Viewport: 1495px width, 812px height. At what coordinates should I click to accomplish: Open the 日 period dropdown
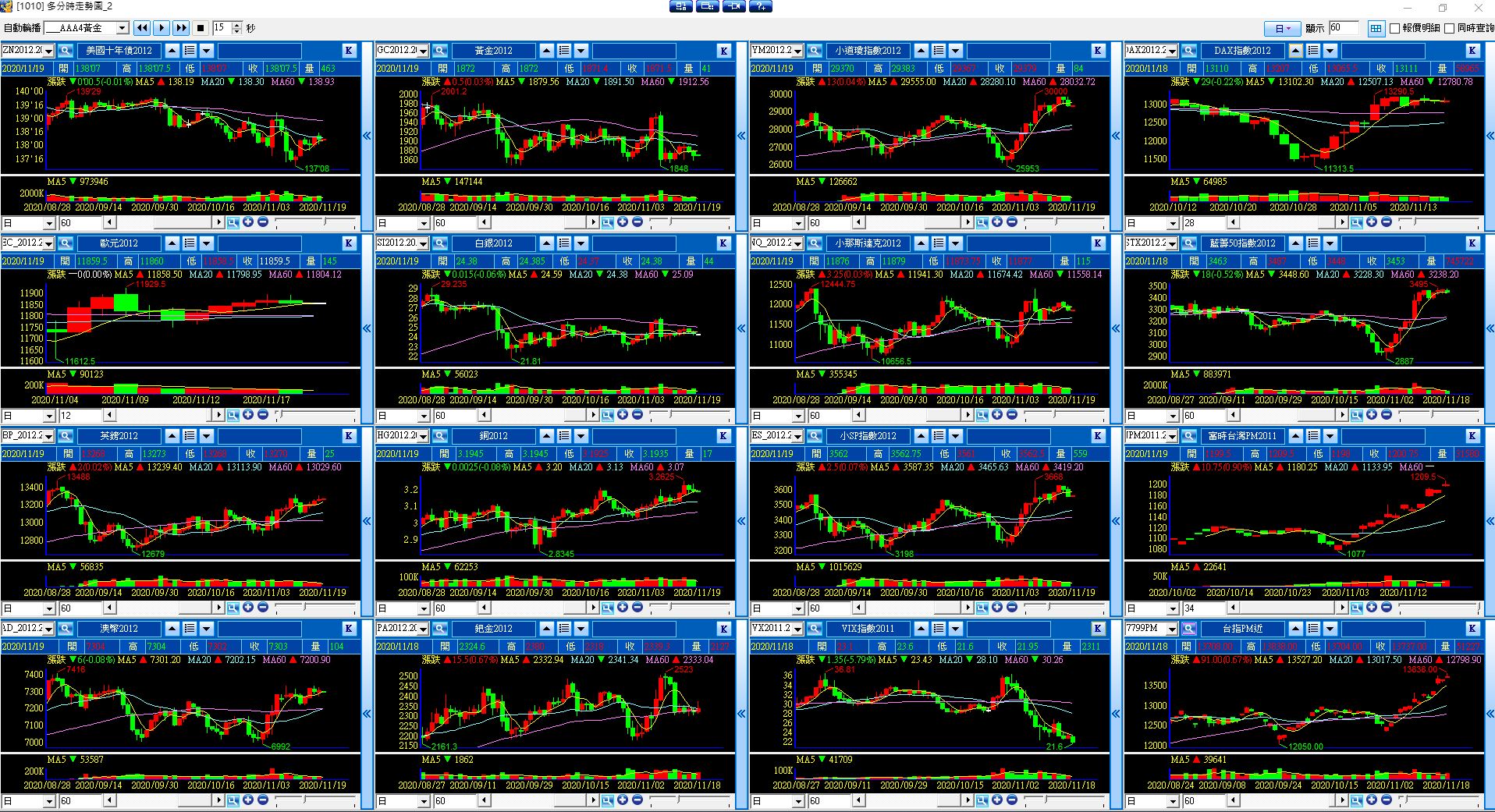pos(1282,28)
